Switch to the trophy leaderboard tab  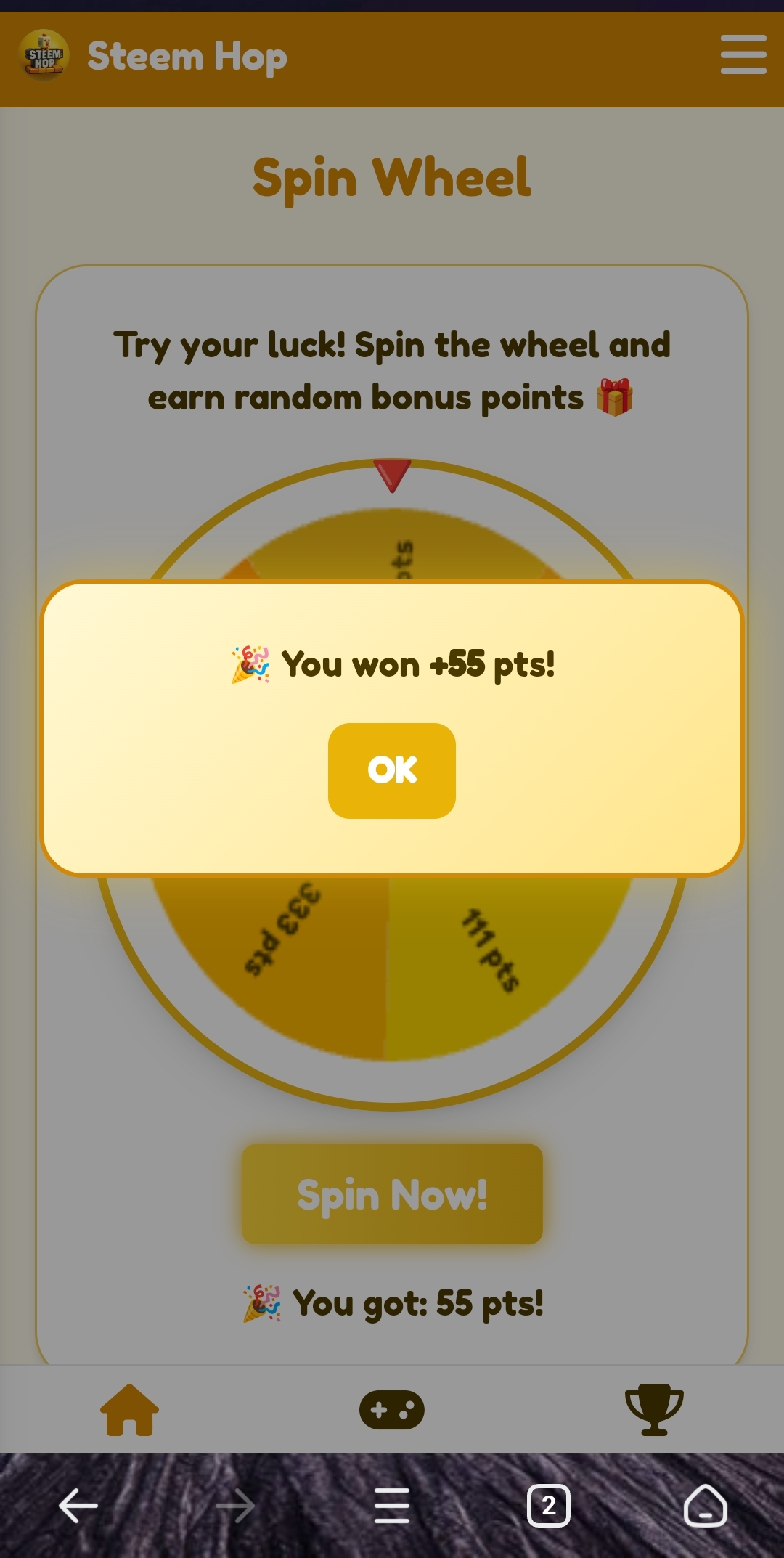tap(654, 1409)
